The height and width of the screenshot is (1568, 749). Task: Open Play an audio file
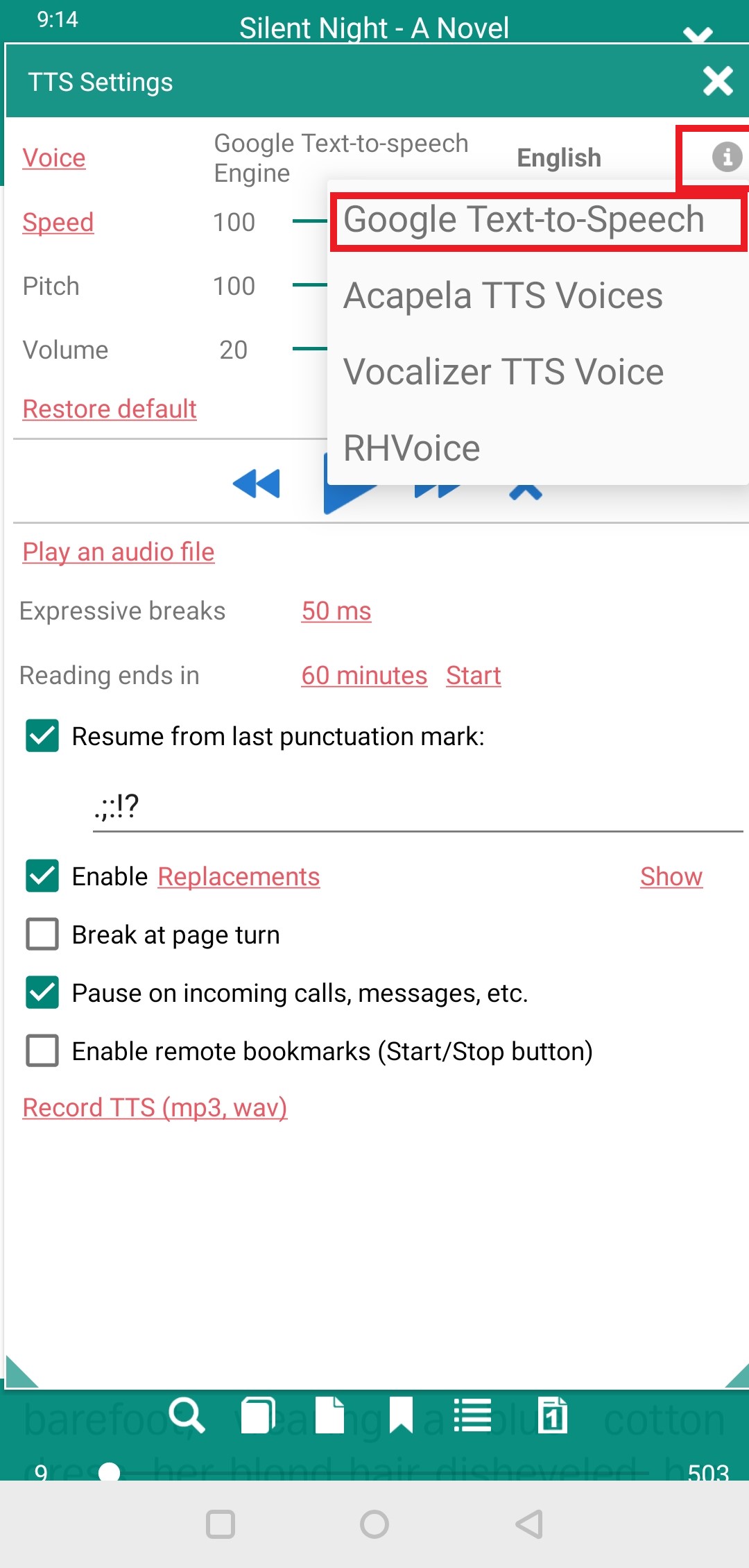[x=119, y=552]
